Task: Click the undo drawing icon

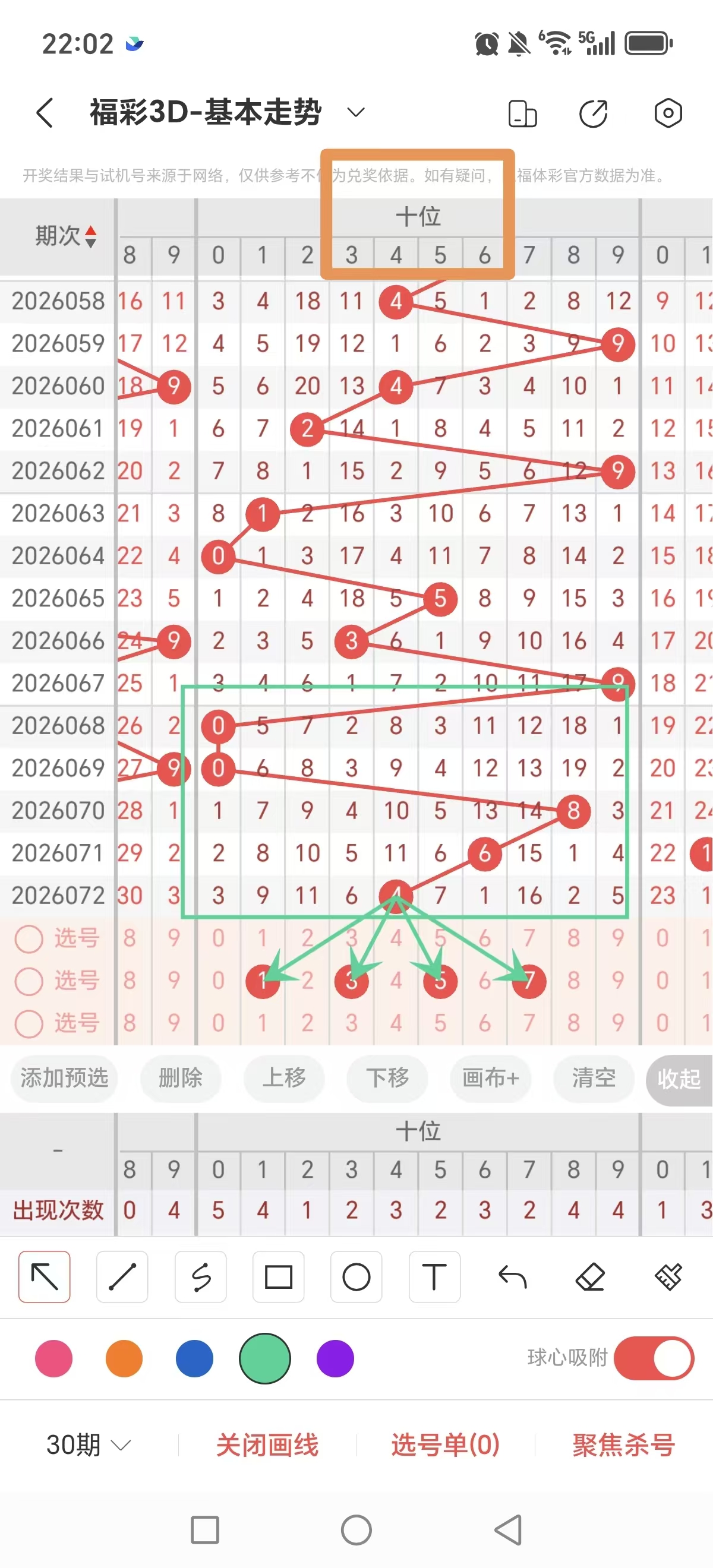Action: coord(512,1276)
